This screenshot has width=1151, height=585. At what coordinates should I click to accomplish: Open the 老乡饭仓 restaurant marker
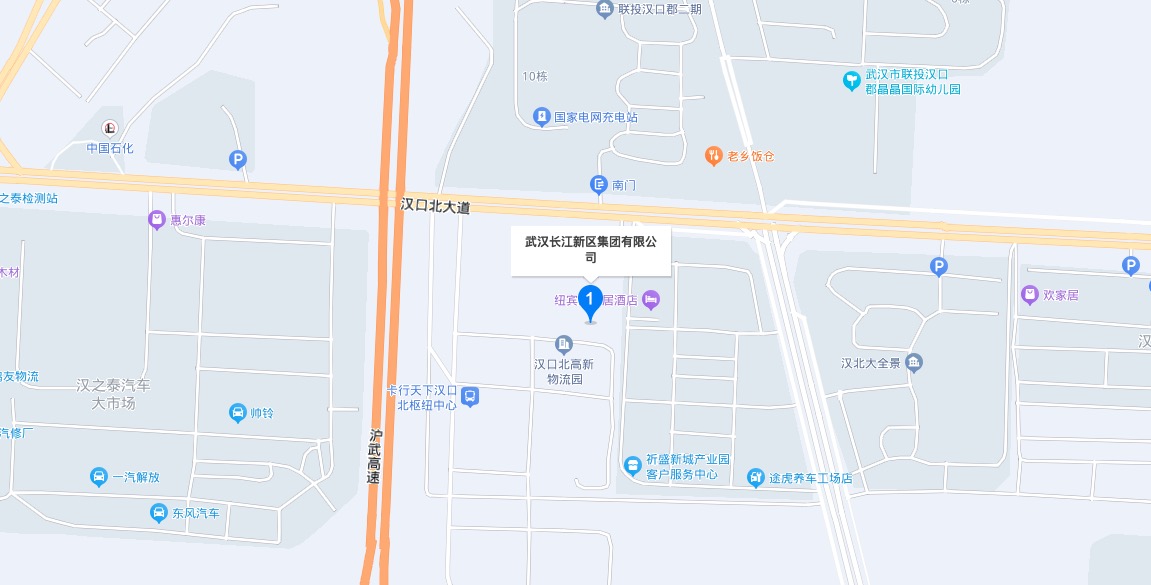[x=713, y=155]
